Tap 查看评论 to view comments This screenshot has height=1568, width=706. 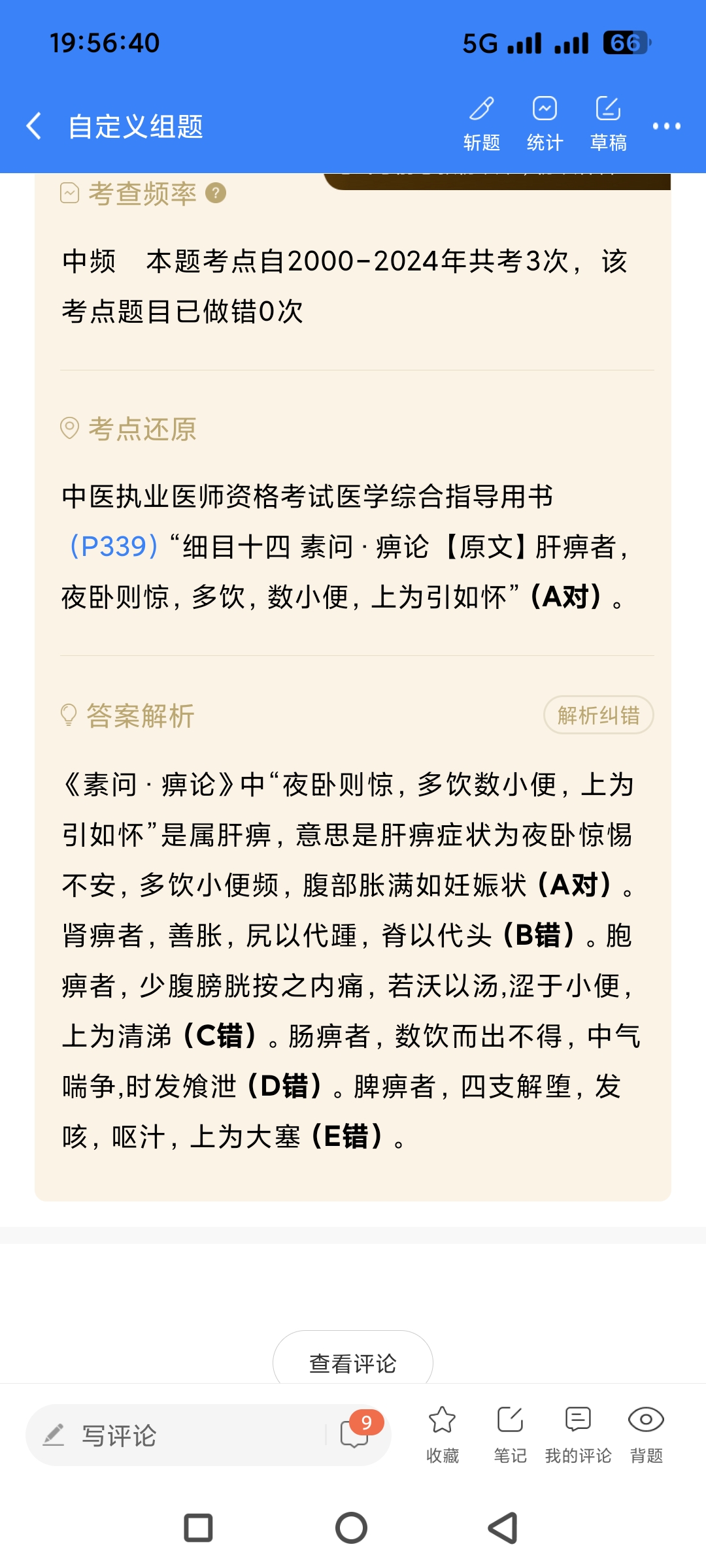pos(353,1363)
